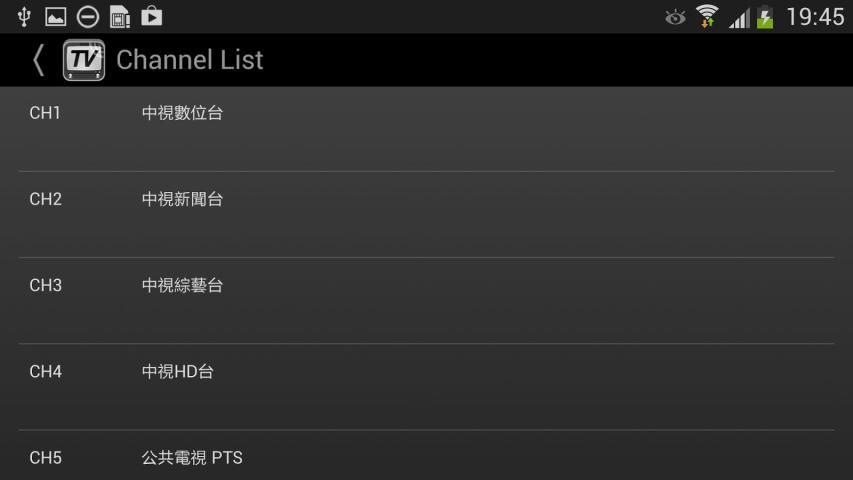Screen dimensions: 853x480
Task: Tune to channel CH4 中視HD台
Action: click(426, 386)
